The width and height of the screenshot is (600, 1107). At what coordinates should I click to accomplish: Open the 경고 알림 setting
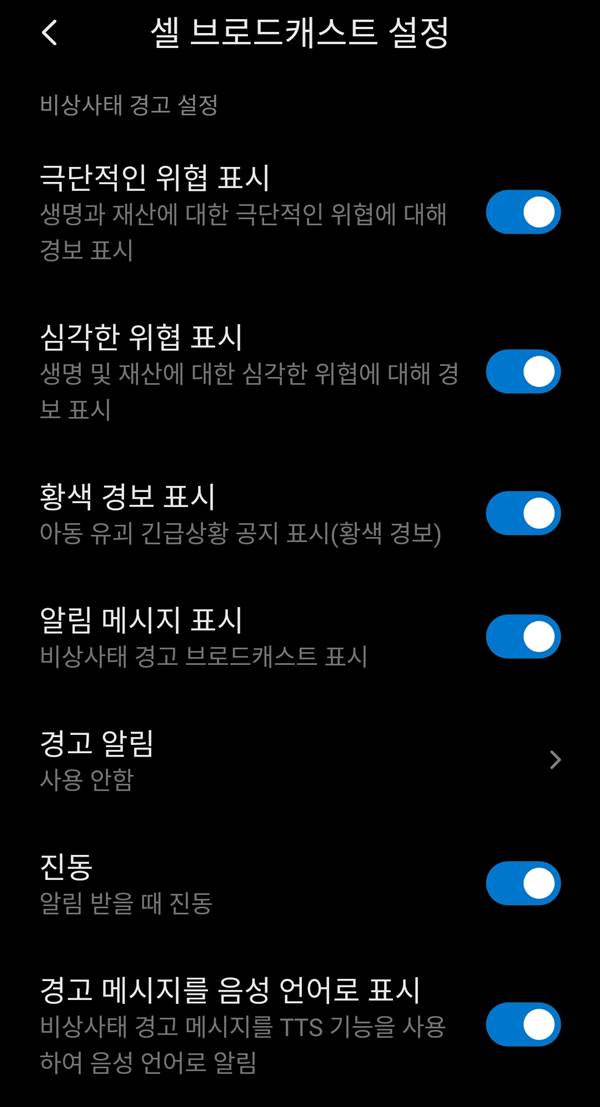(300, 760)
